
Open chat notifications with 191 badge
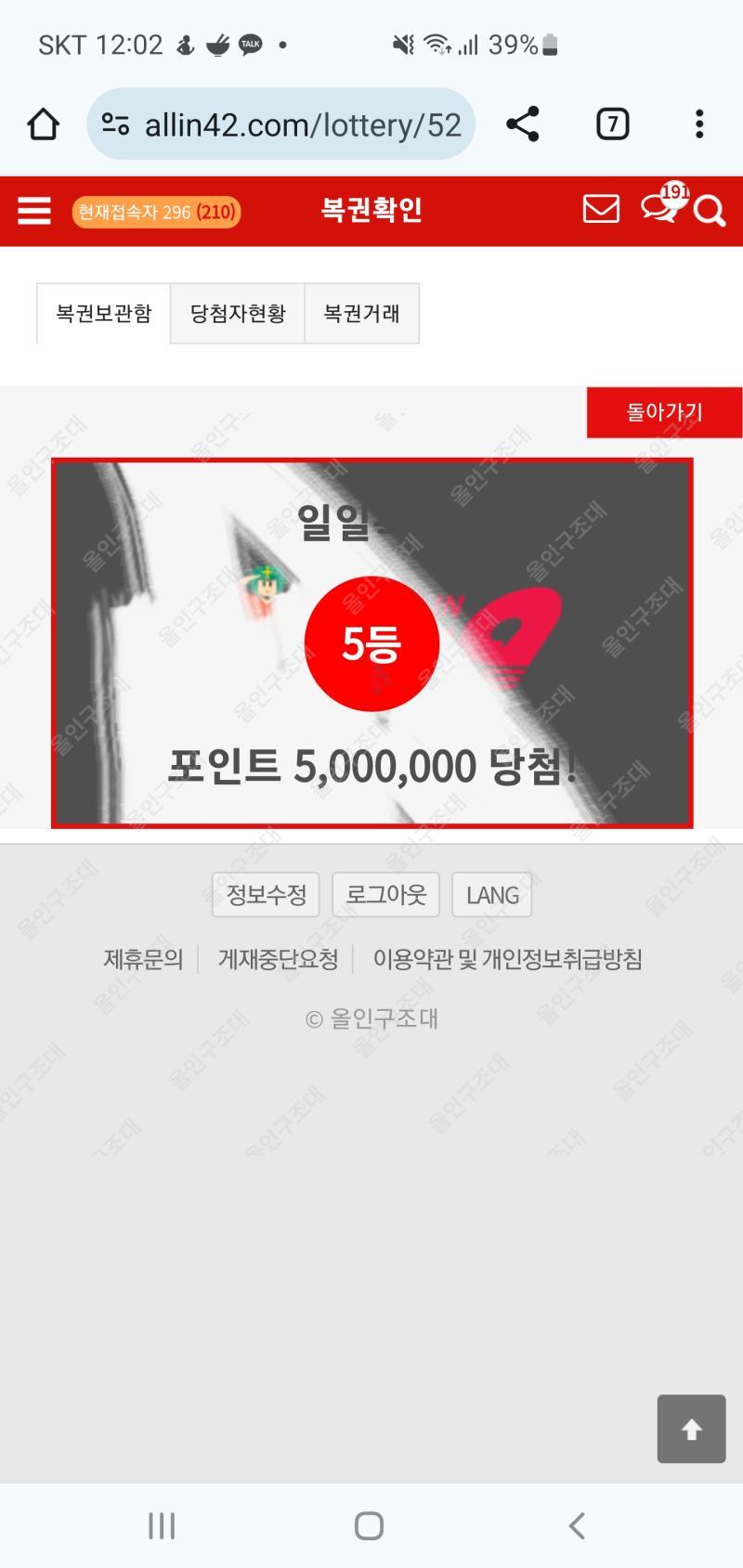[660, 207]
